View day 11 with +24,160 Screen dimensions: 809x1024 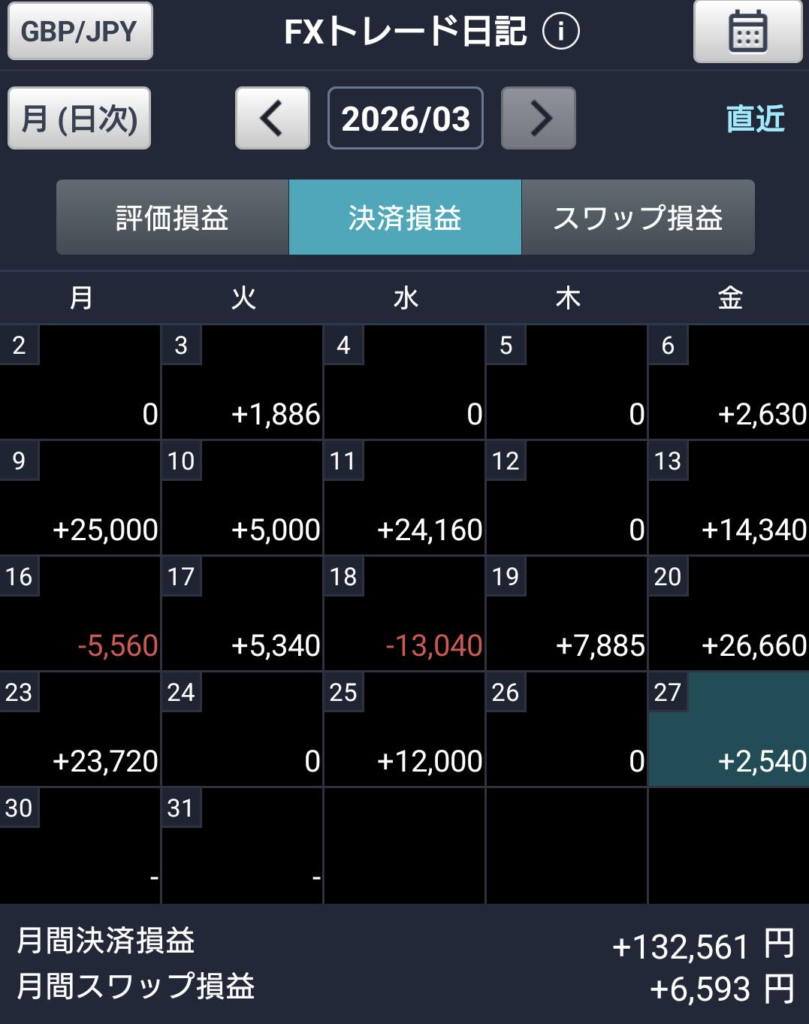point(404,498)
